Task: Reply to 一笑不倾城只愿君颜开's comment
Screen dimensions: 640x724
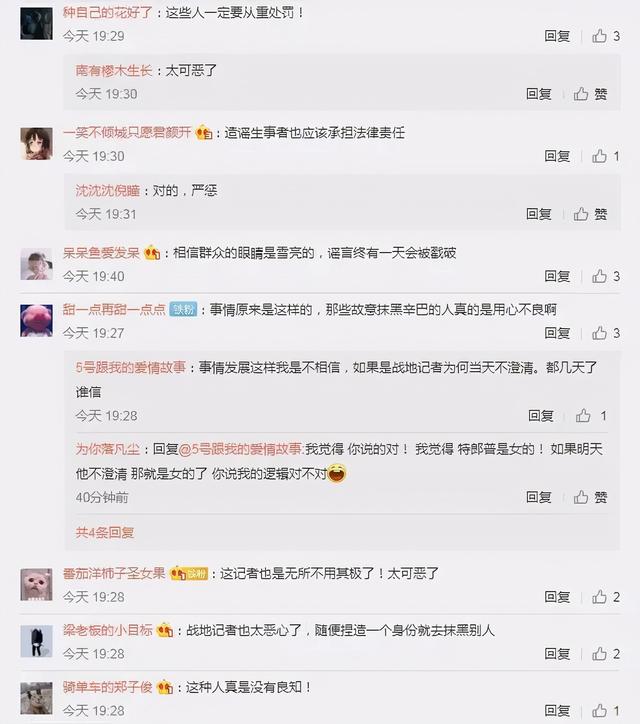Action: pos(557,156)
